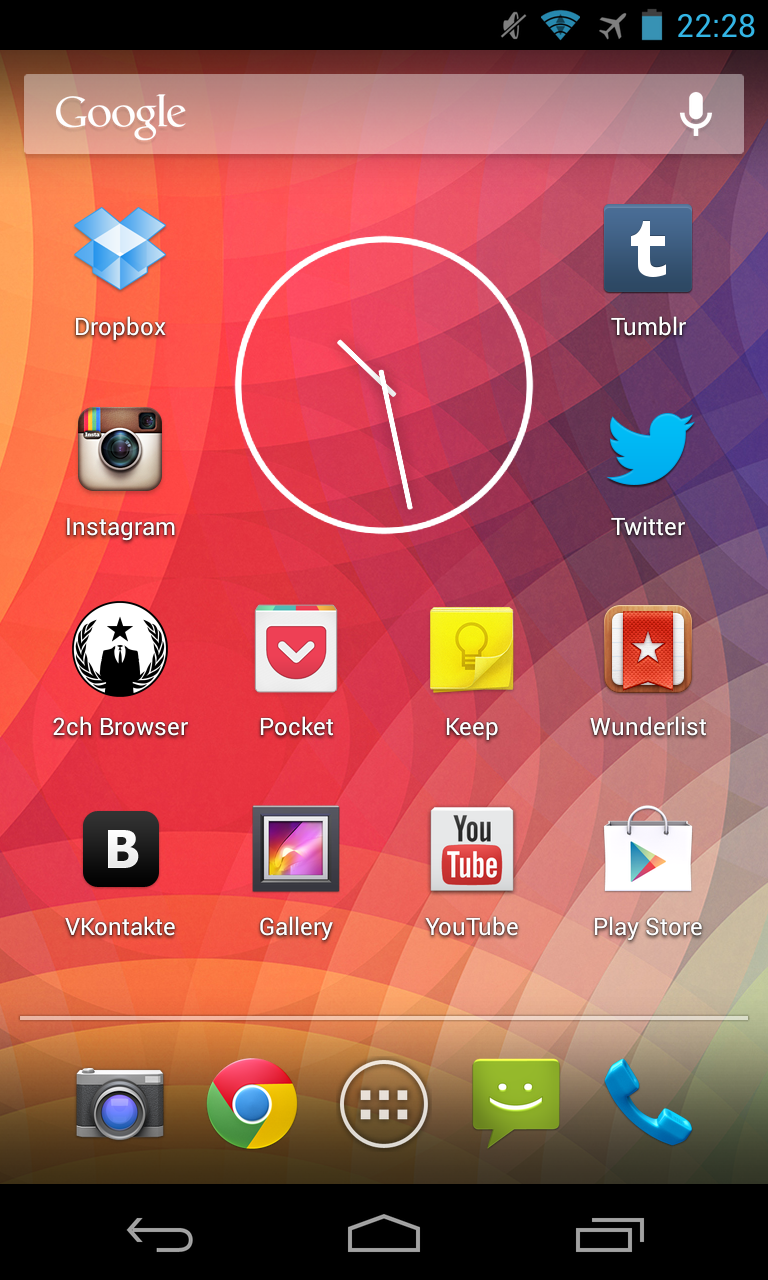Open the analog clock widget

point(384,385)
